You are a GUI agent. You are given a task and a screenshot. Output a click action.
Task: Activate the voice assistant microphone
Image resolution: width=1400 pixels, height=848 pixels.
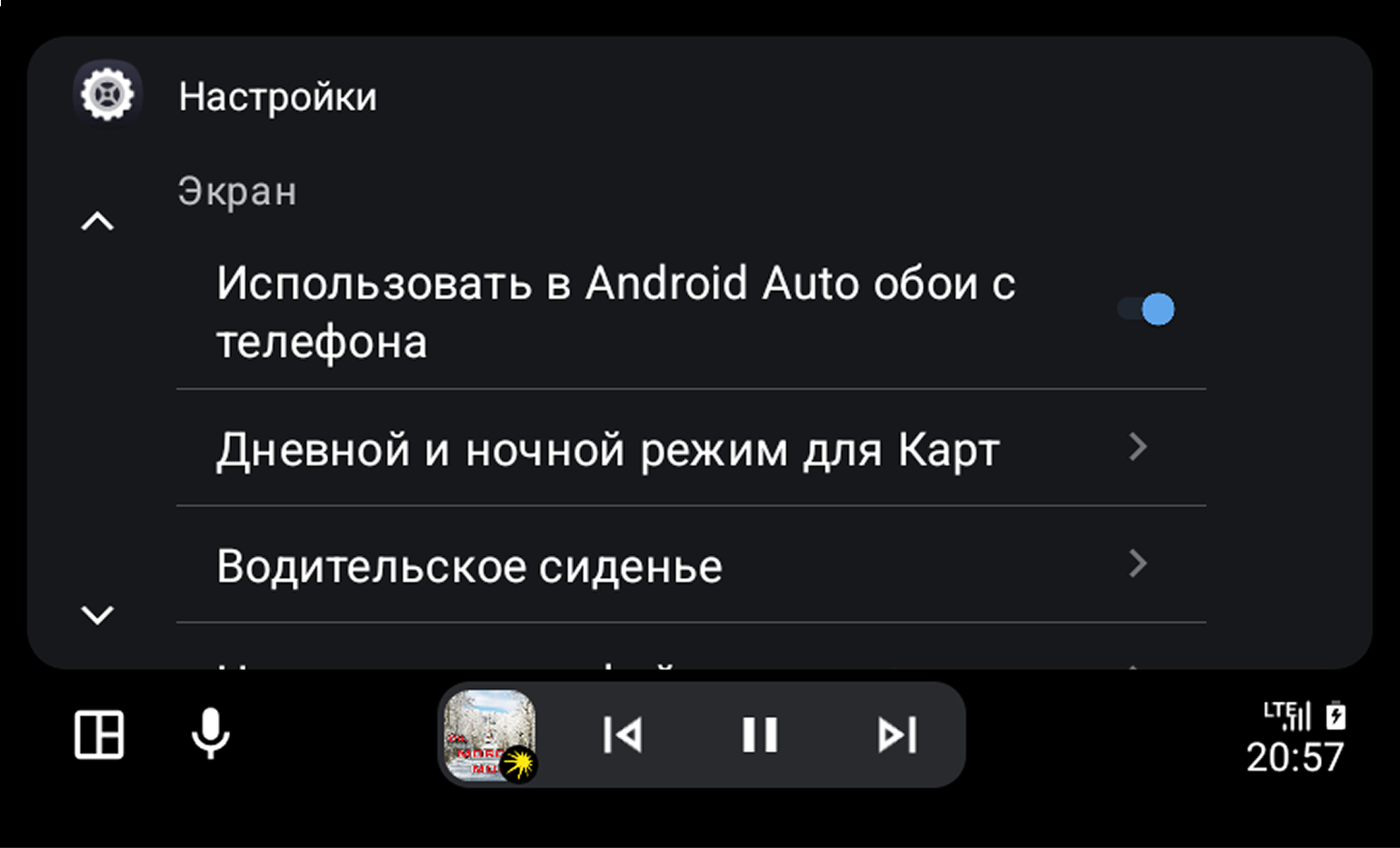point(210,734)
